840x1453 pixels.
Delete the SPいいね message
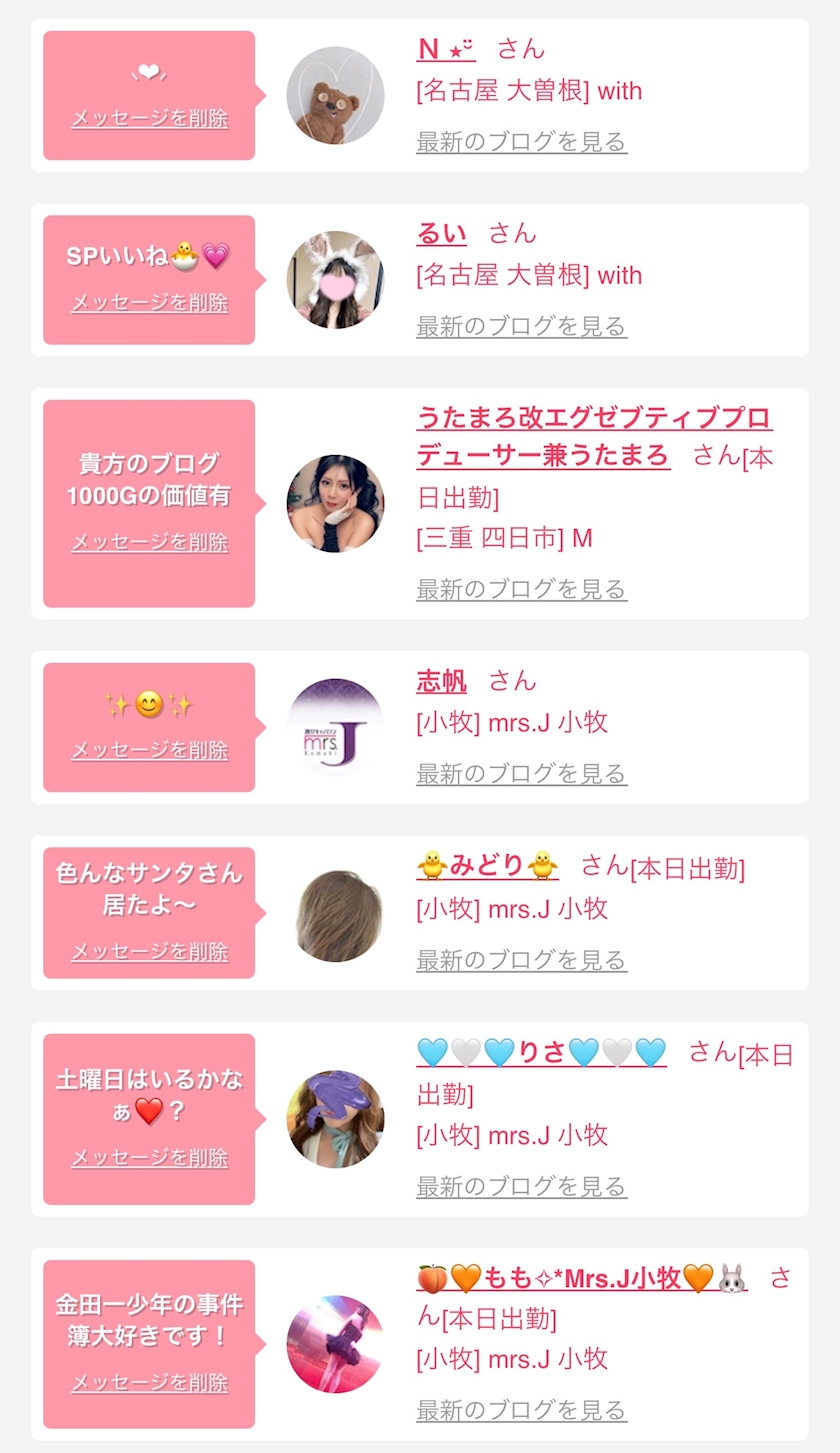[x=149, y=302]
